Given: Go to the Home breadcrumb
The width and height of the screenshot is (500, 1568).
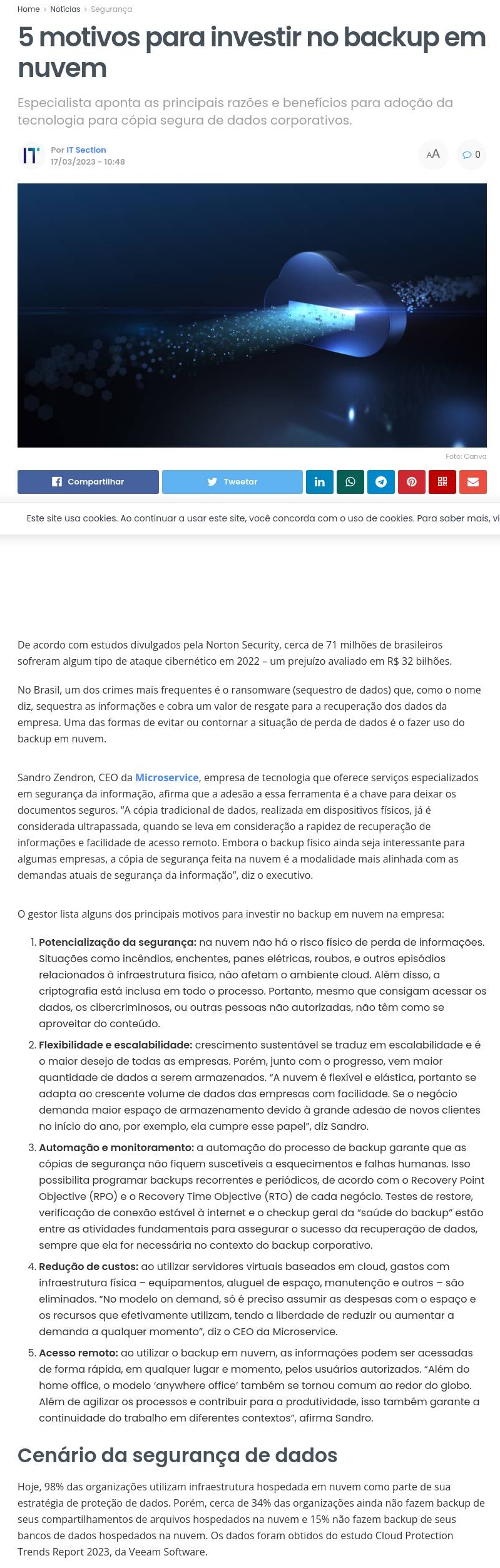Looking at the screenshot, I should point(28,9).
